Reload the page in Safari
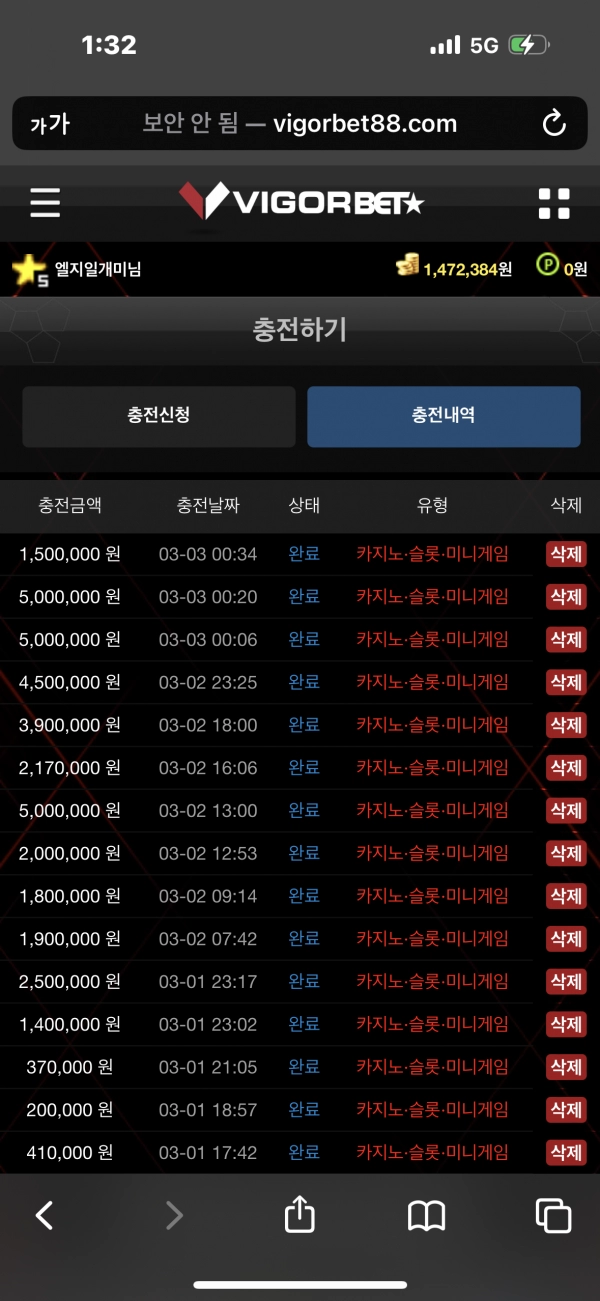 coord(554,124)
